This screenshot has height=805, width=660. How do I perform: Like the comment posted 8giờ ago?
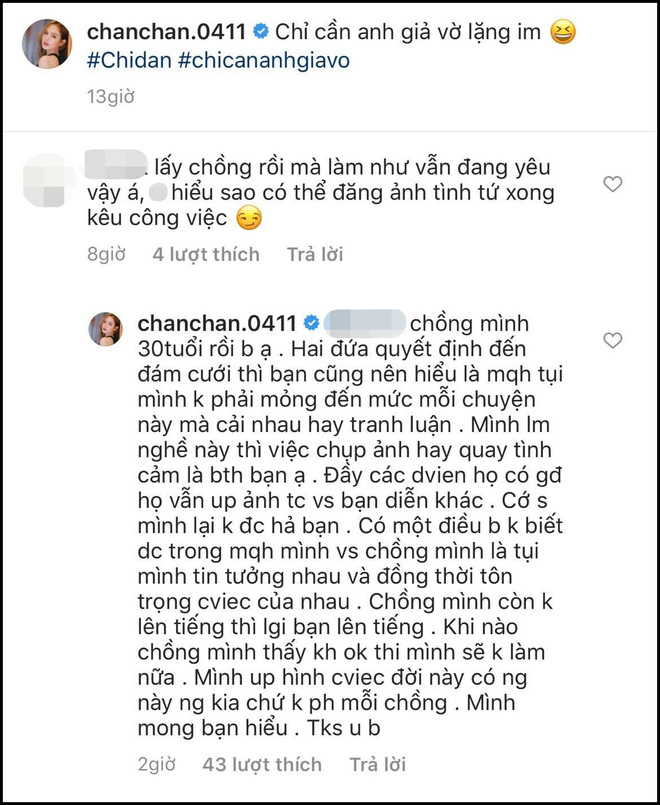[613, 184]
